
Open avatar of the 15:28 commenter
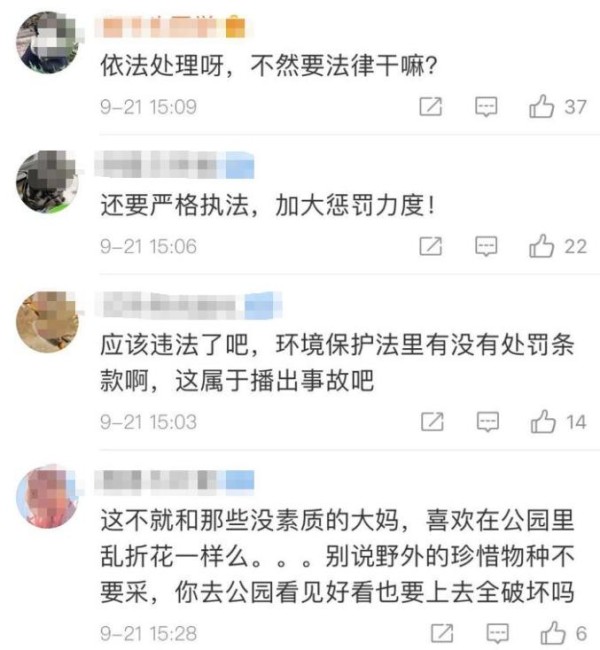click(47, 493)
